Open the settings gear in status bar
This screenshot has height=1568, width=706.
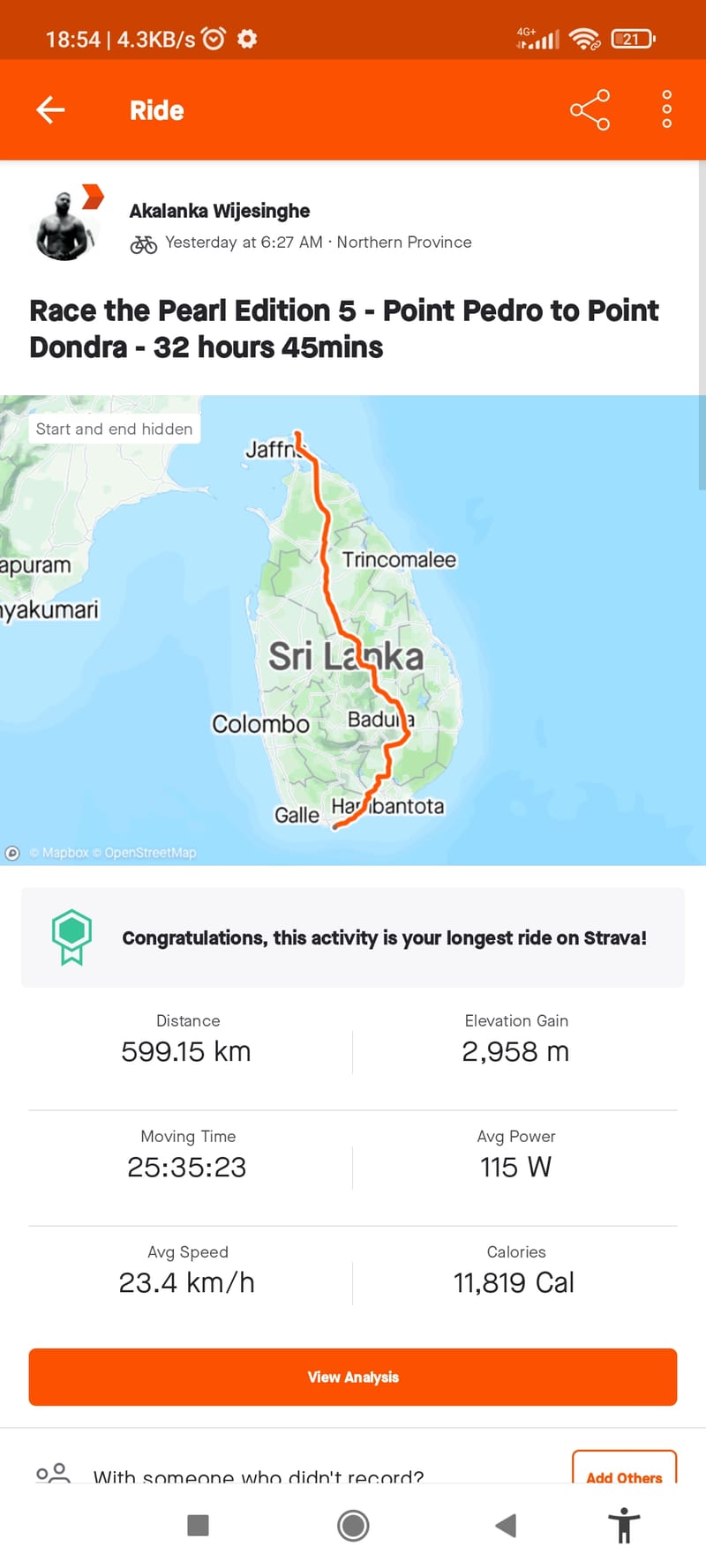(x=247, y=38)
